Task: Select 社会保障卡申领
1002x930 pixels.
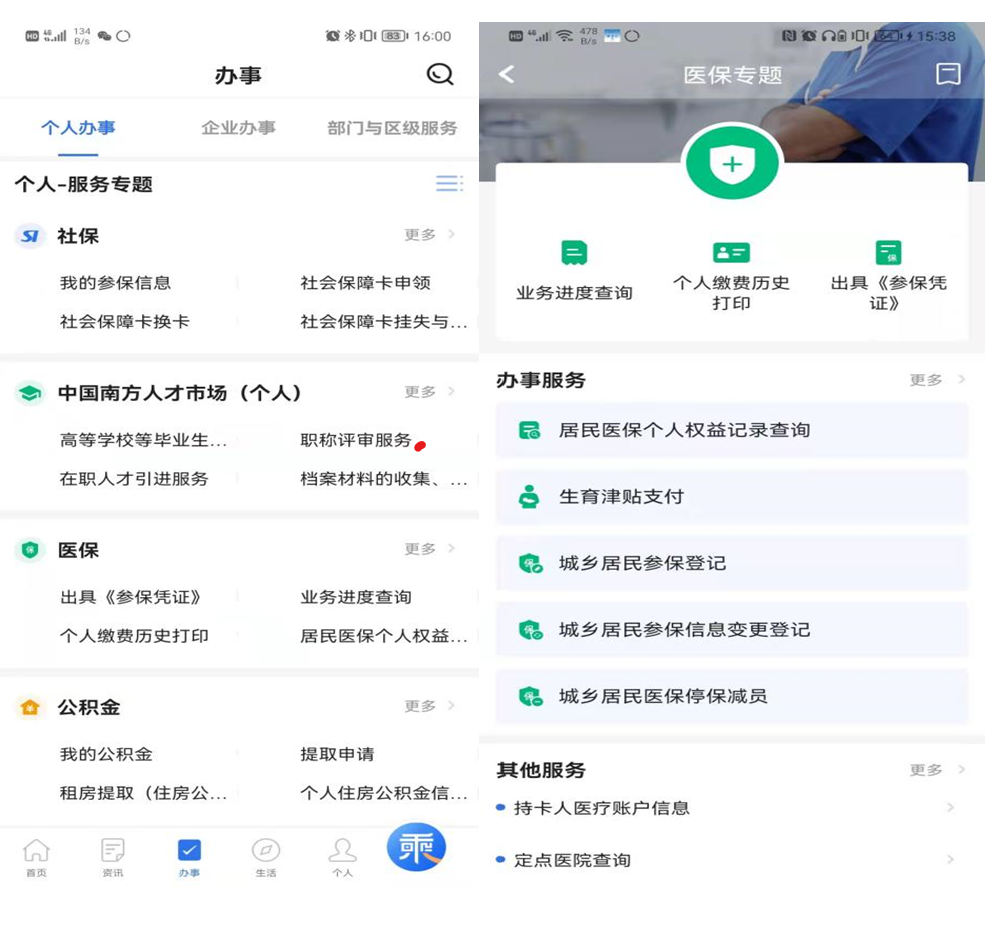Action: click(x=365, y=283)
